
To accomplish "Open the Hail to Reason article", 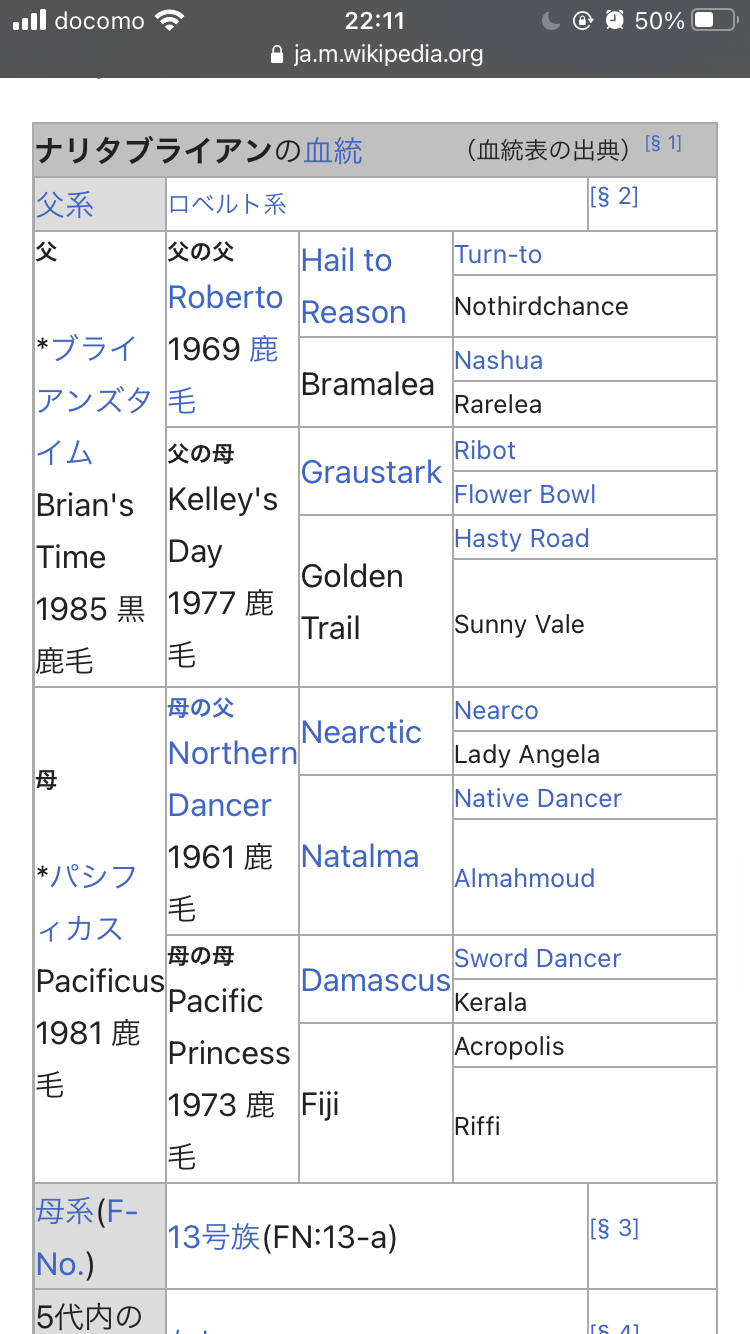I will 354,286.
